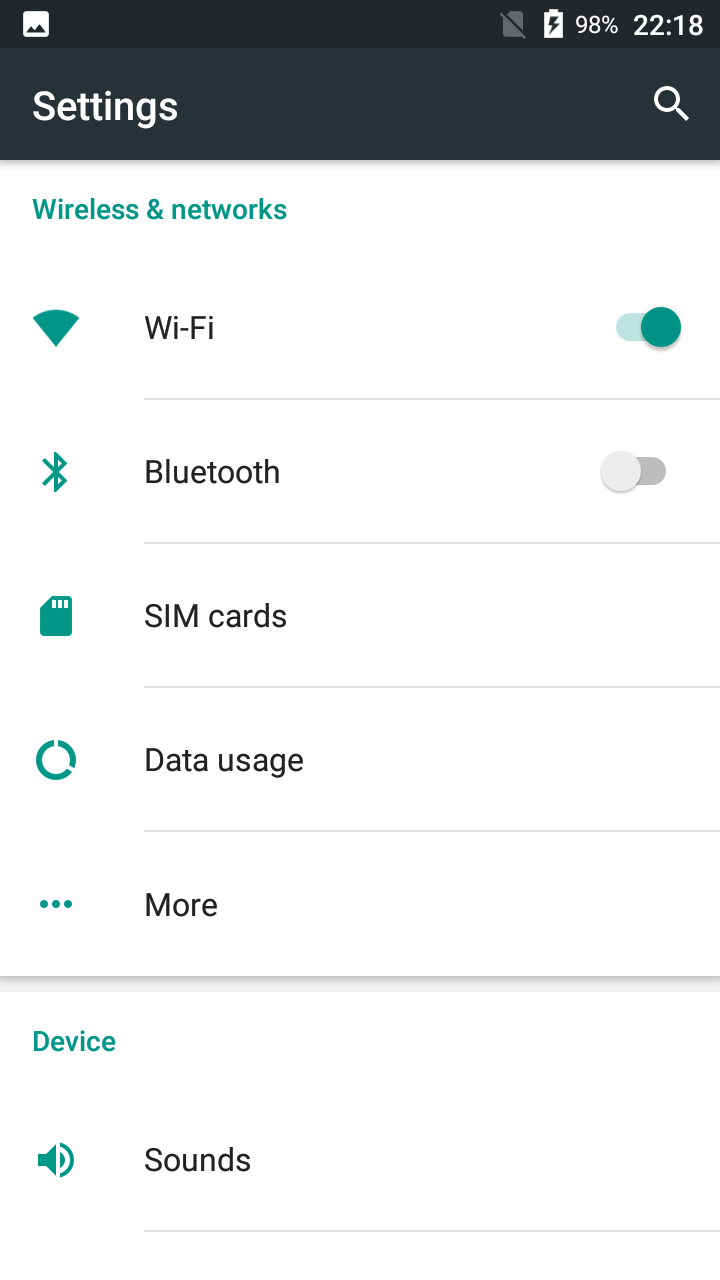Open More wireless options
720x1280 pixels.
[x=360, y=904]
